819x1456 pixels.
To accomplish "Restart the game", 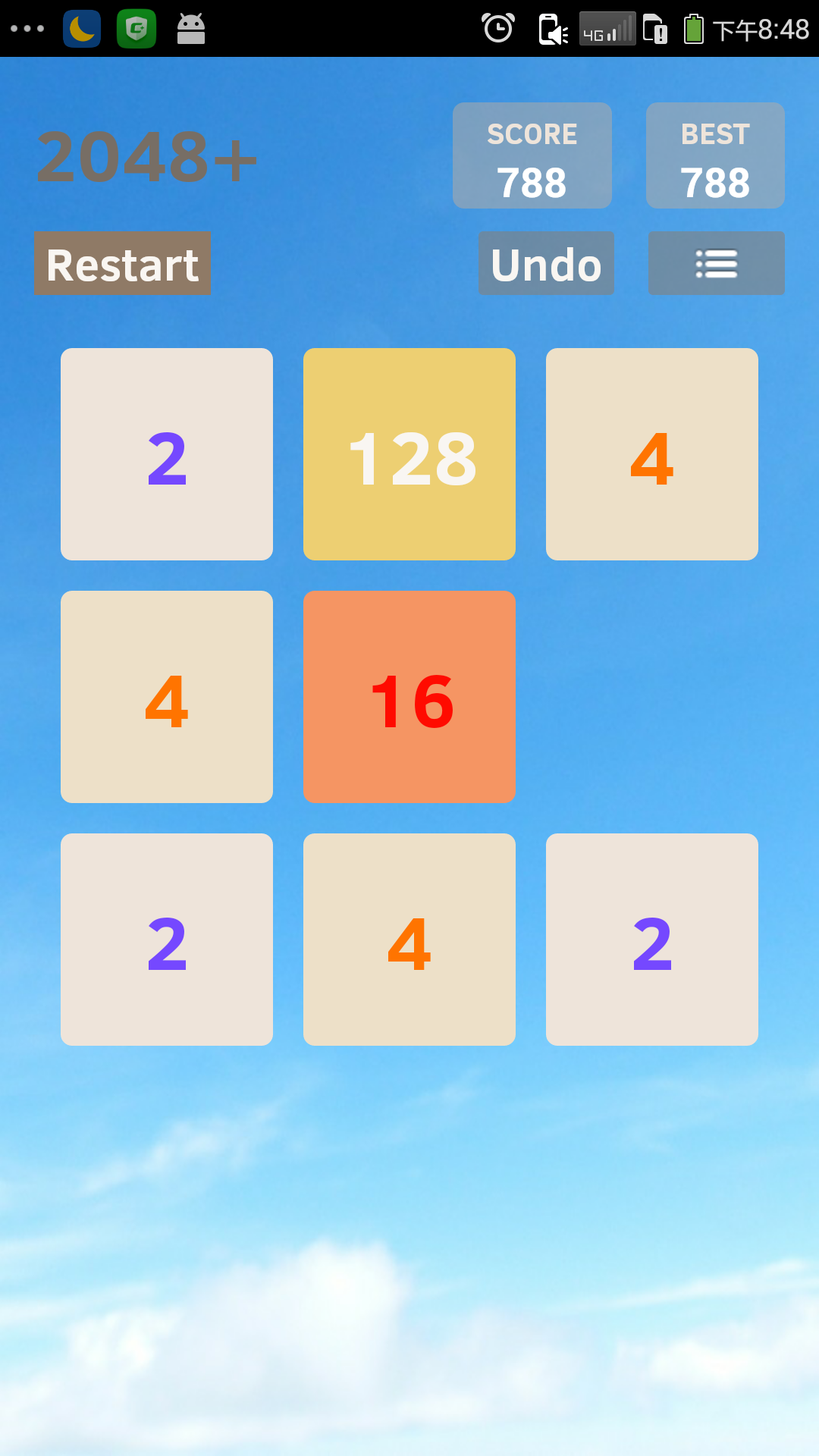I will pos(122,264).
